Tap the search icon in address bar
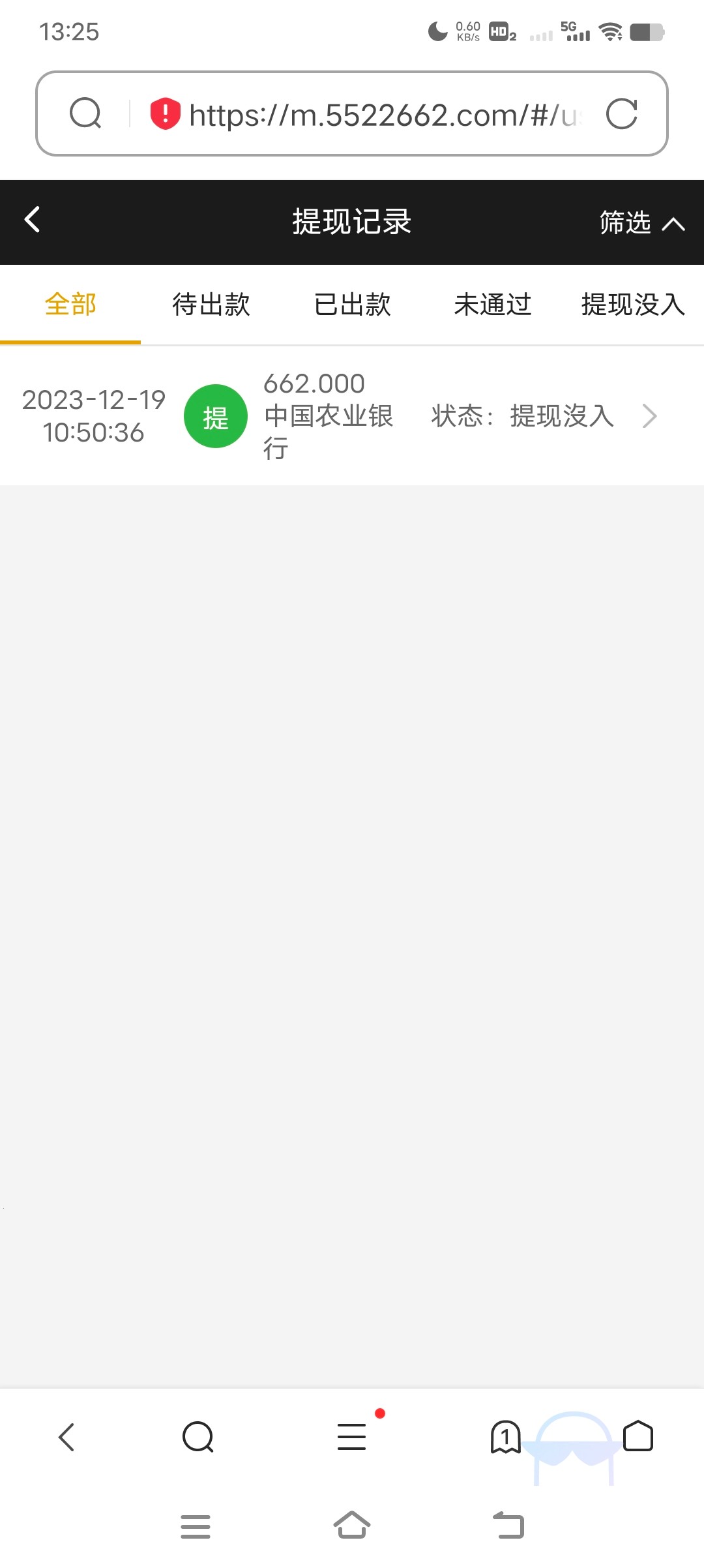704x1568 pixels. [x=85, y=113]
